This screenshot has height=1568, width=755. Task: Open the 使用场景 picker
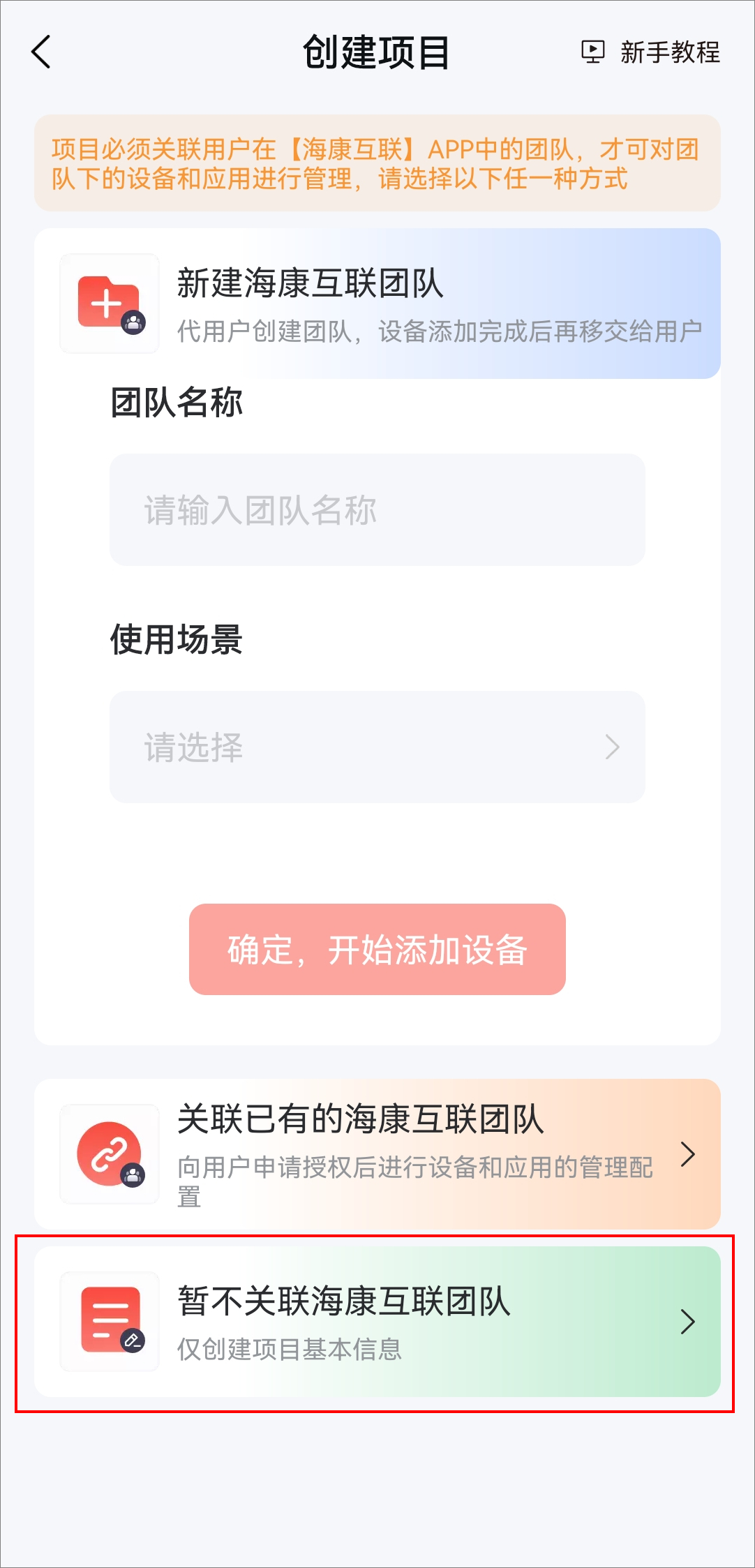pos(377,747)
